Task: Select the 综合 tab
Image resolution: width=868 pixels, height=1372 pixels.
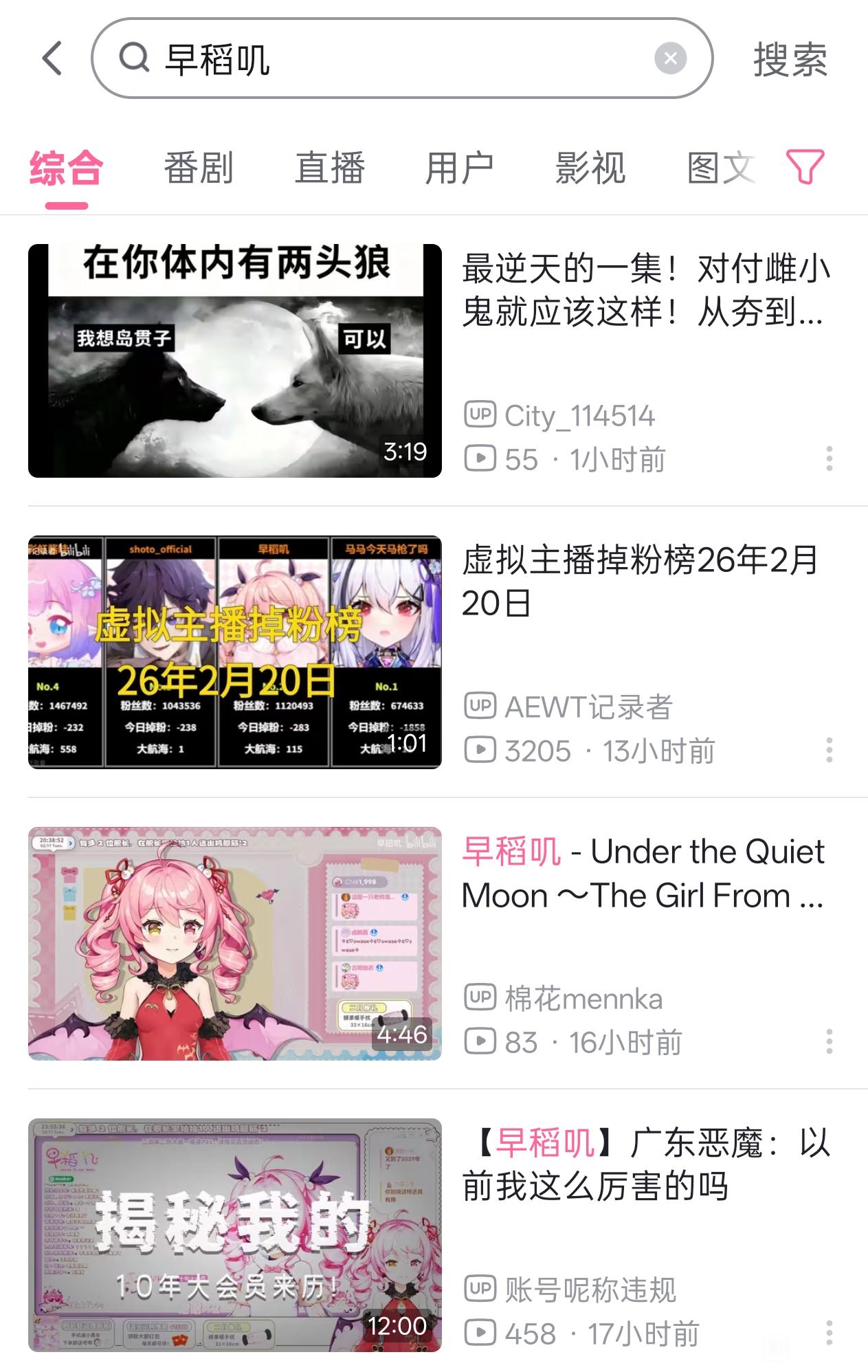Action: [x=66, y=168]
